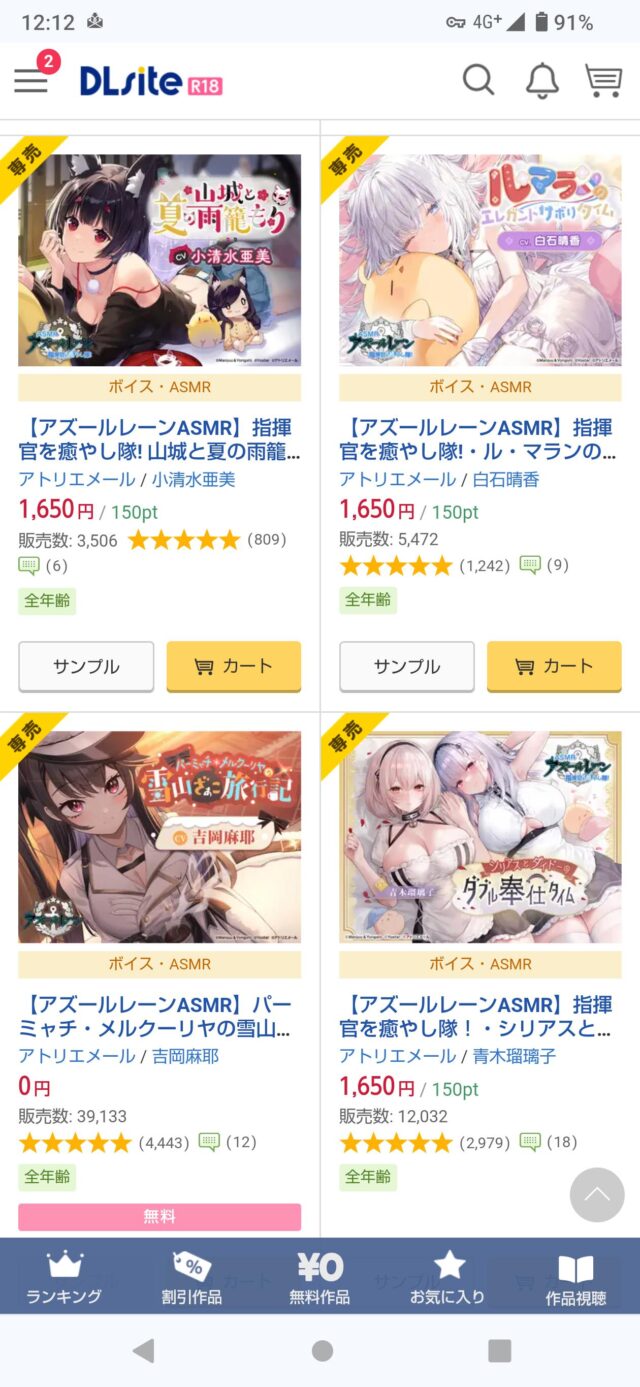Open voice actor 白石晴香 link

tap(505, 480)
